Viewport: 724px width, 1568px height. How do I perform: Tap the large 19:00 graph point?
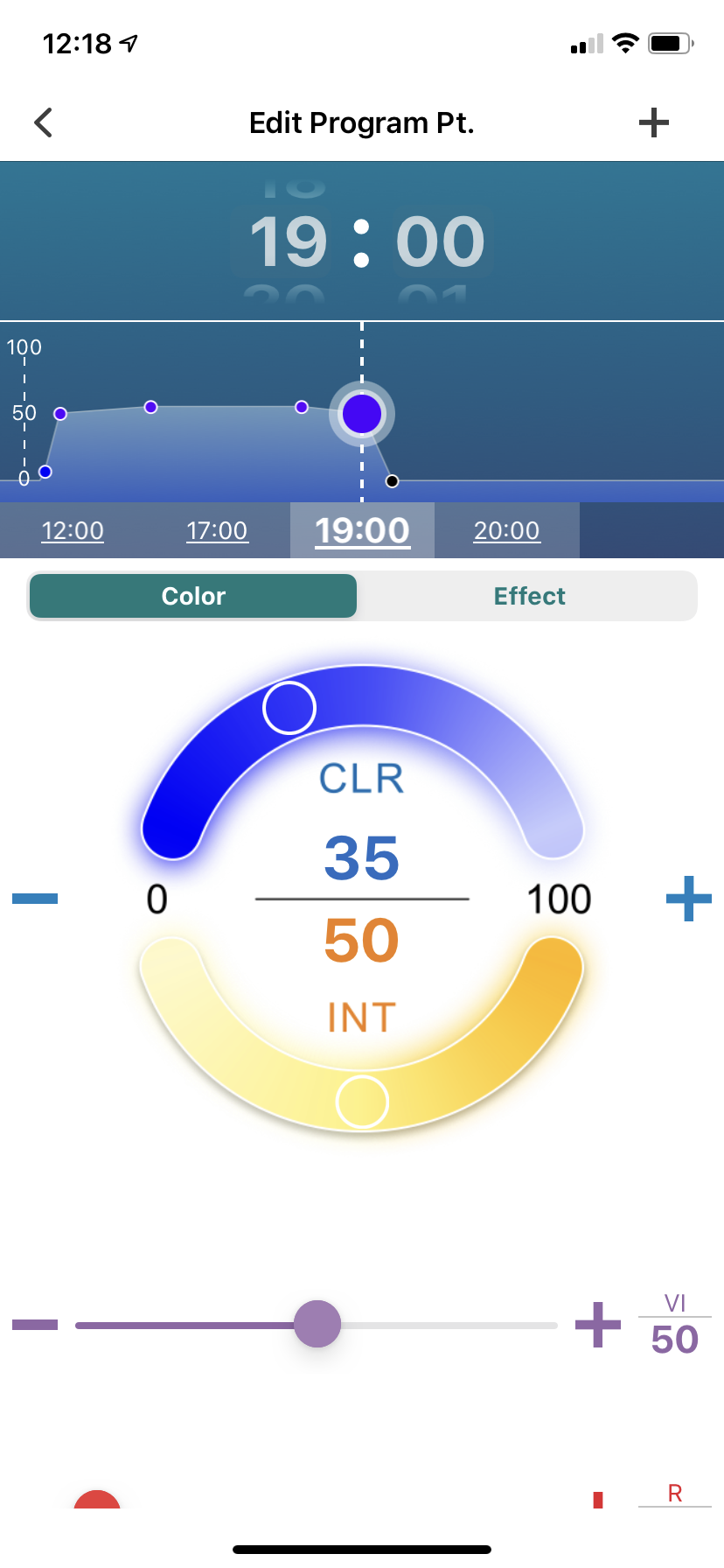pos(362,414)
